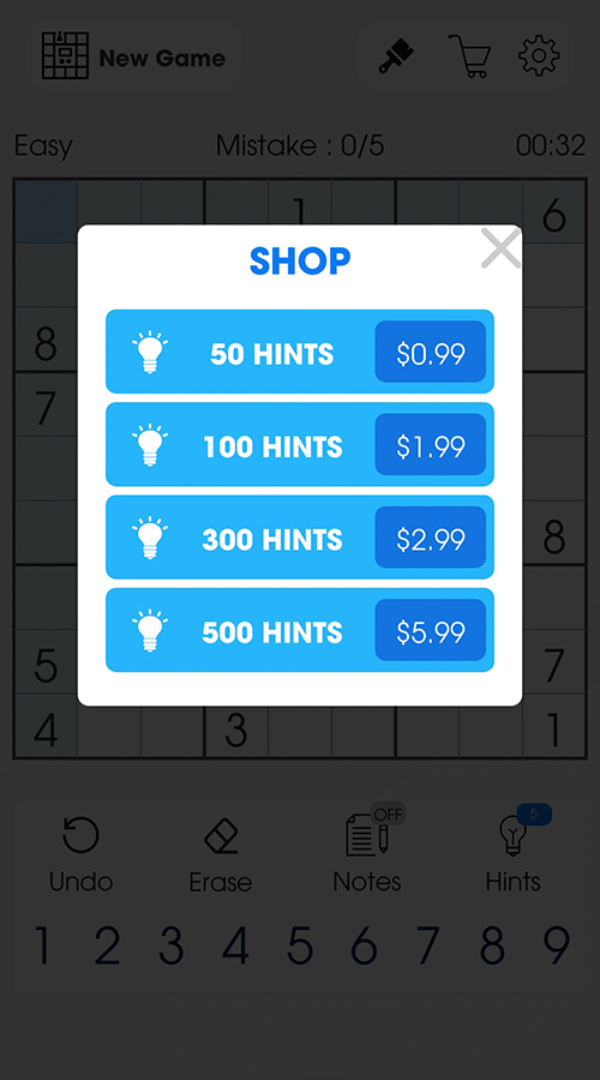
Task: Buy 50 hints for $0.99
Action: pos(430,352)
